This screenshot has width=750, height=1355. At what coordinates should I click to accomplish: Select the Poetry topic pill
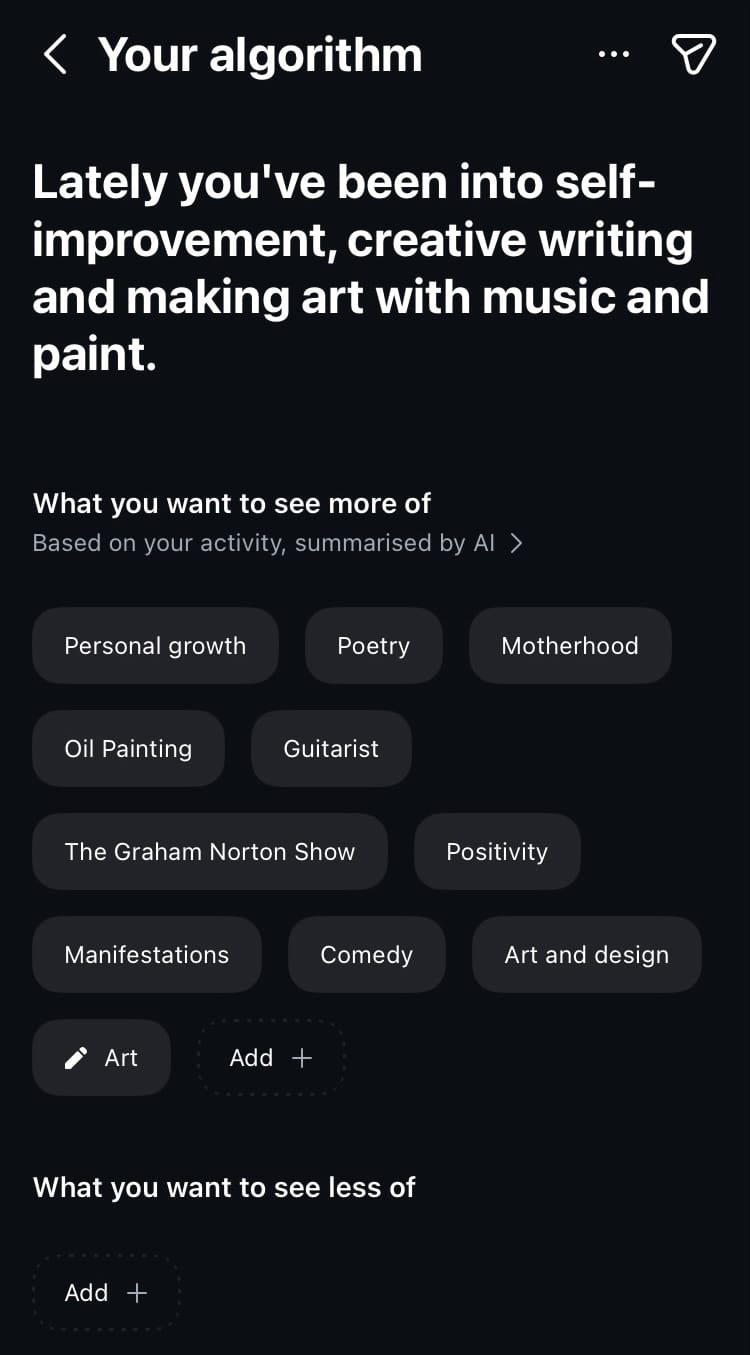pyautogui.click(x=373, y=645)
